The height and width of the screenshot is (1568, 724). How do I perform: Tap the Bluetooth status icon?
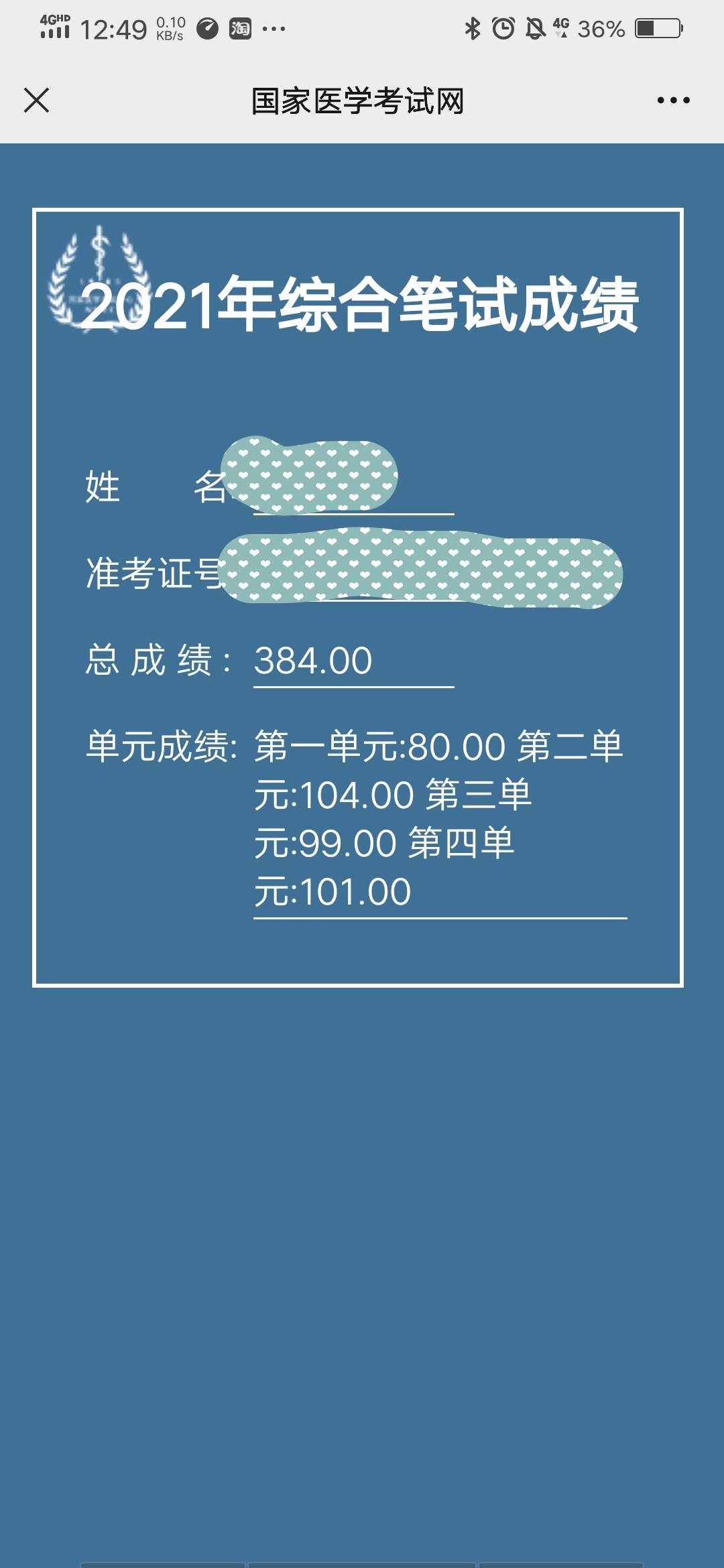[x=473, y=28]
